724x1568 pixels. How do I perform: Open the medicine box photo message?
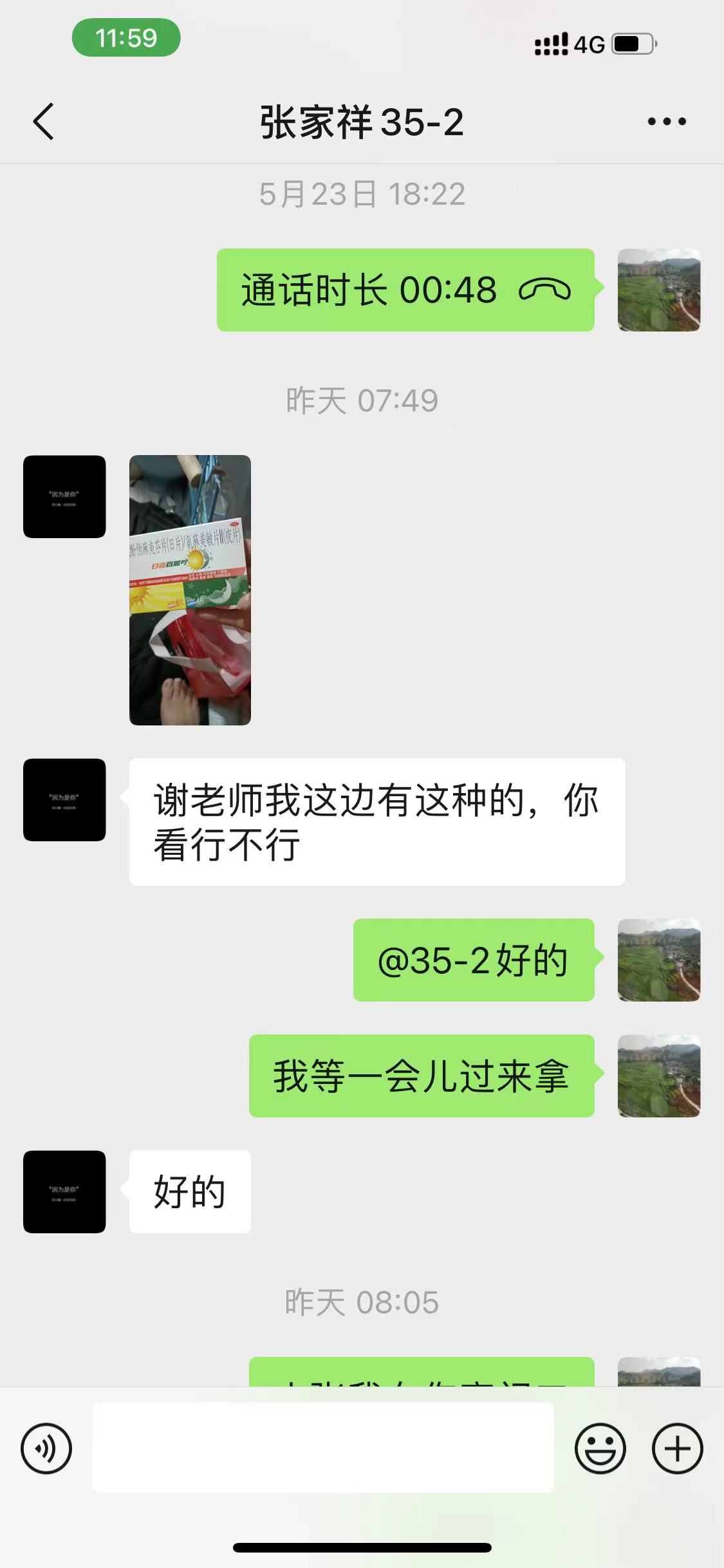click(190, 590)
